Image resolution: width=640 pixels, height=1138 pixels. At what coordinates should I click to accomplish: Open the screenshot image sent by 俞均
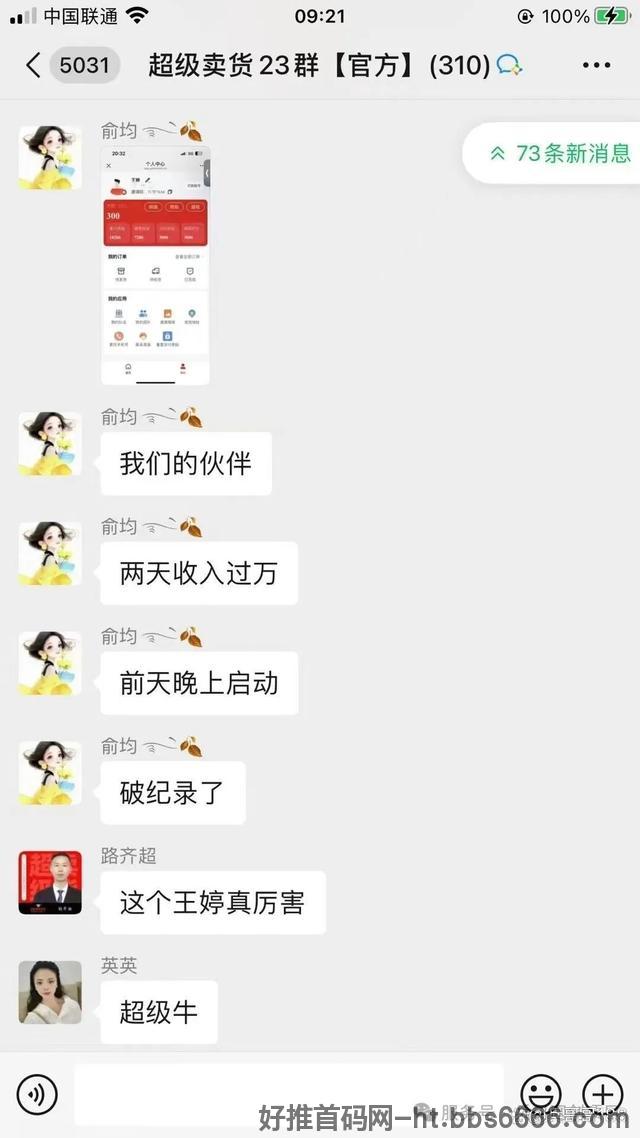(155, 265)
